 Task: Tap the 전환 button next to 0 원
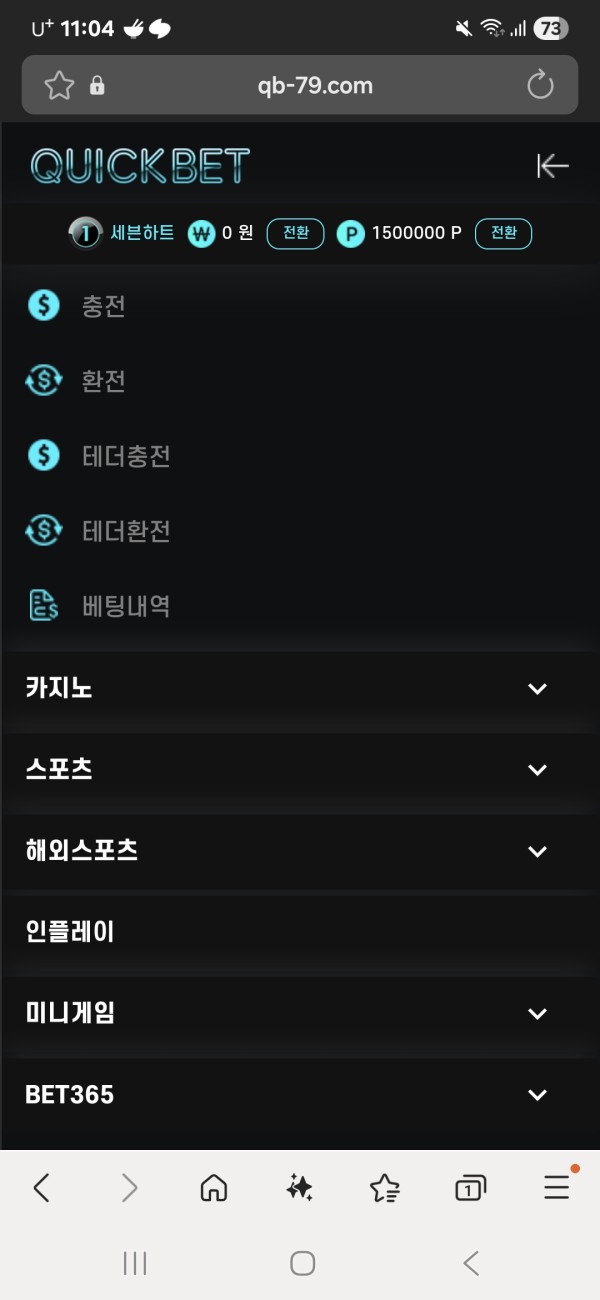[295, 233]
